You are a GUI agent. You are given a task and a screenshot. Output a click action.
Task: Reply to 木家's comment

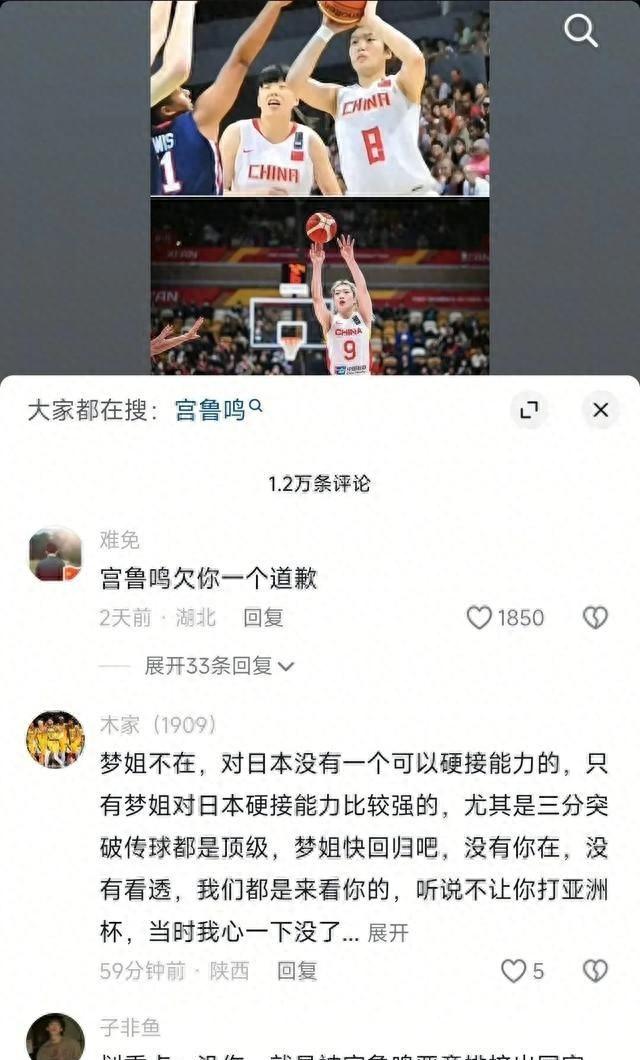click(297, 970)
